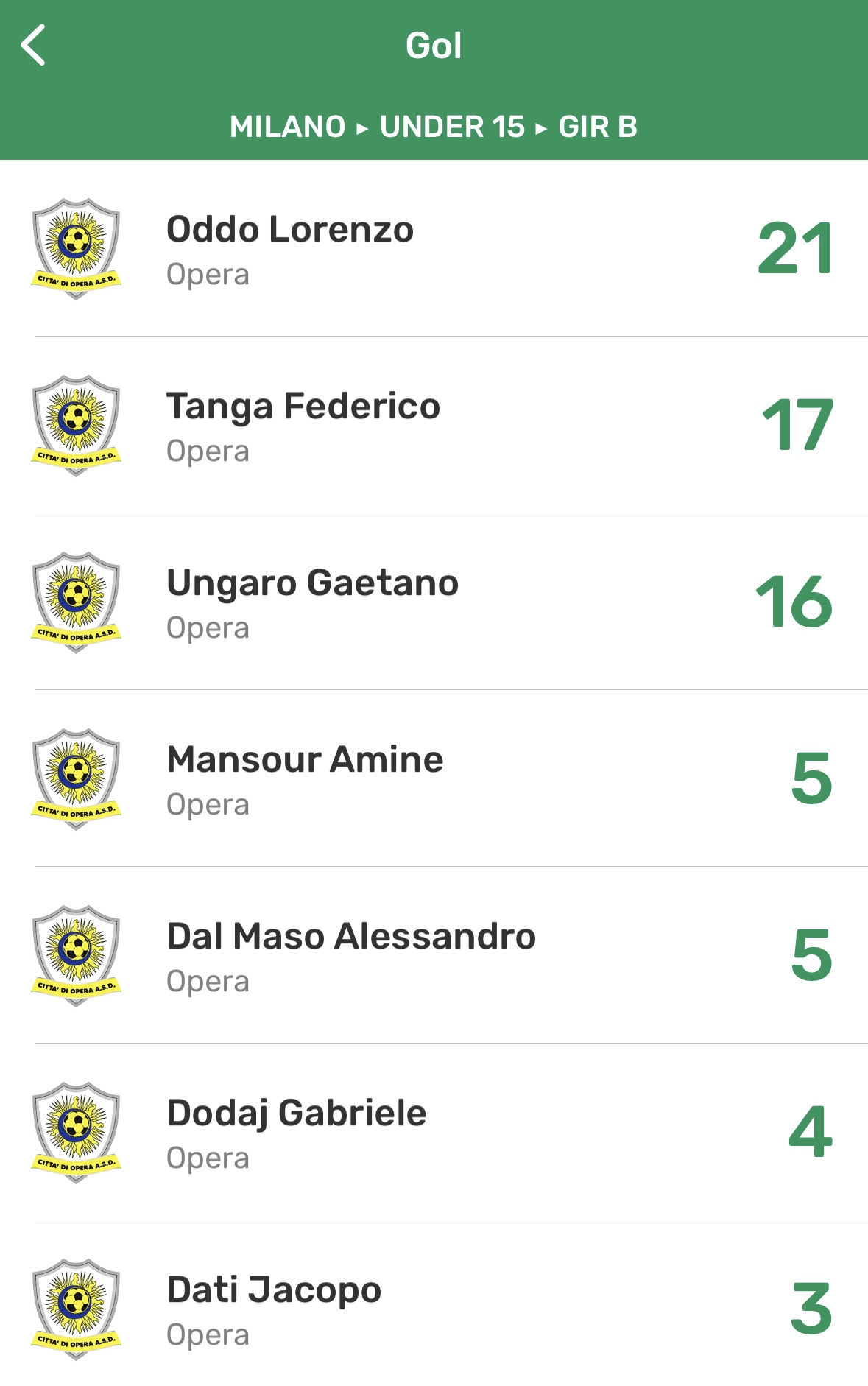View Ungaro Gaetano's details

(x=434, y=602)
